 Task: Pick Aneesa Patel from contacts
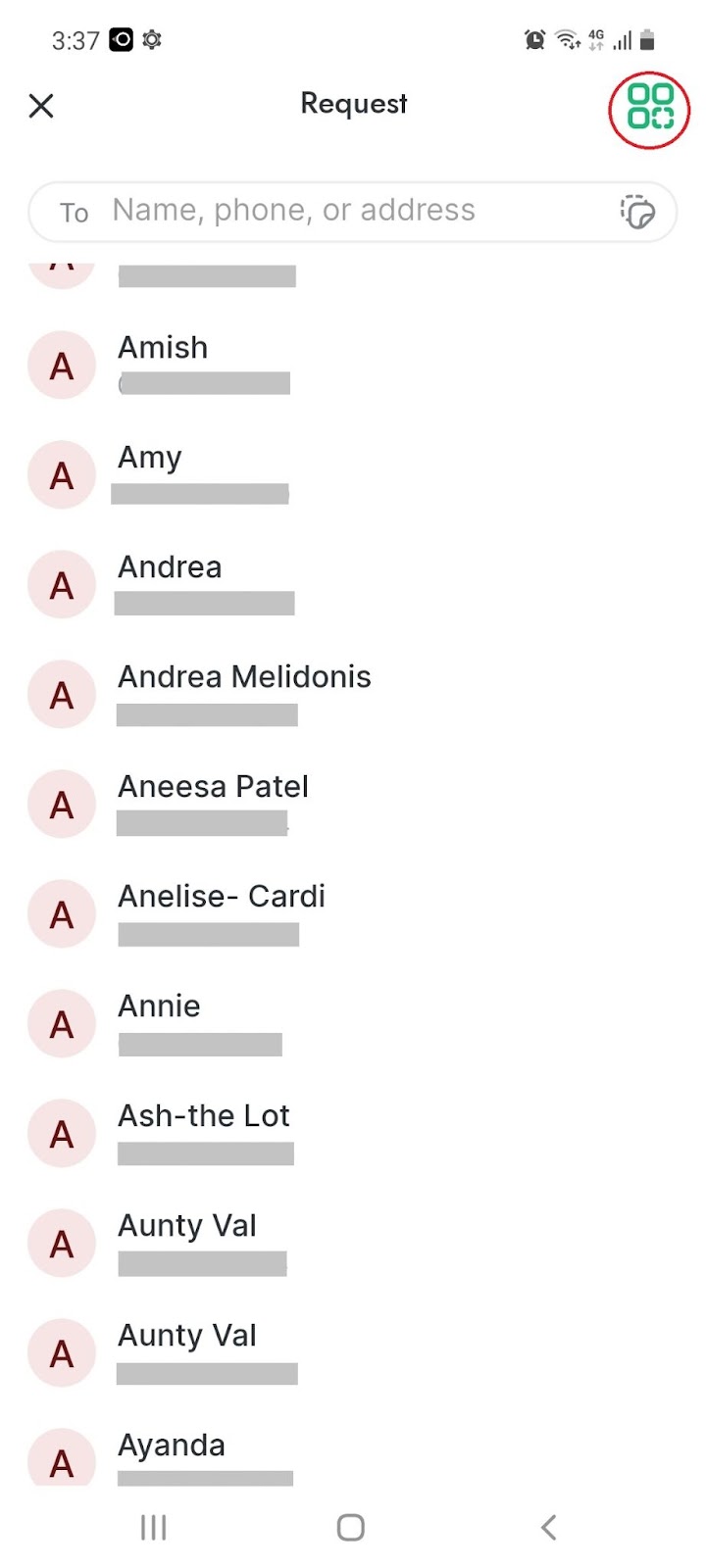(x=353, y=805)
